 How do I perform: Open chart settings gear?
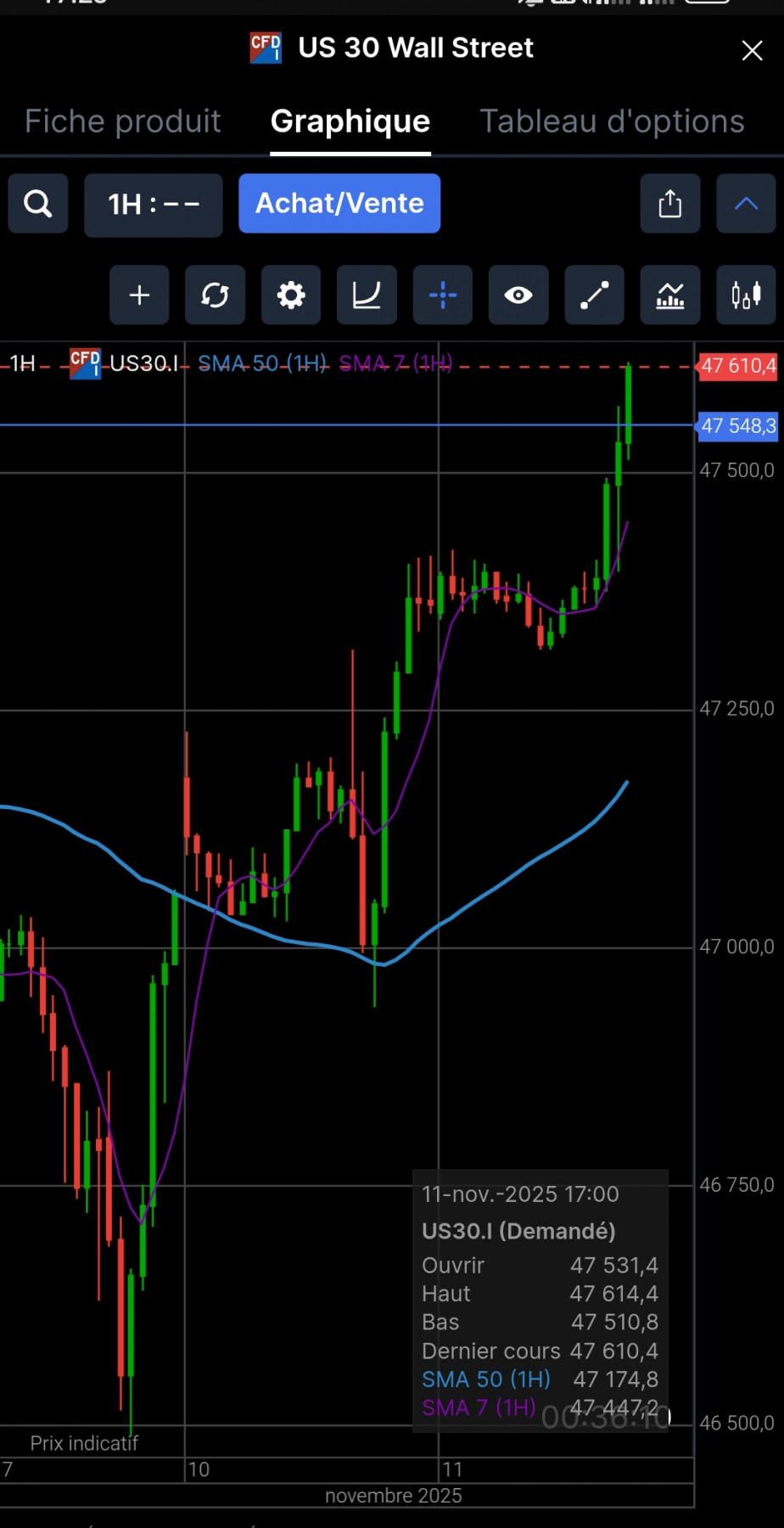point(291,295)
